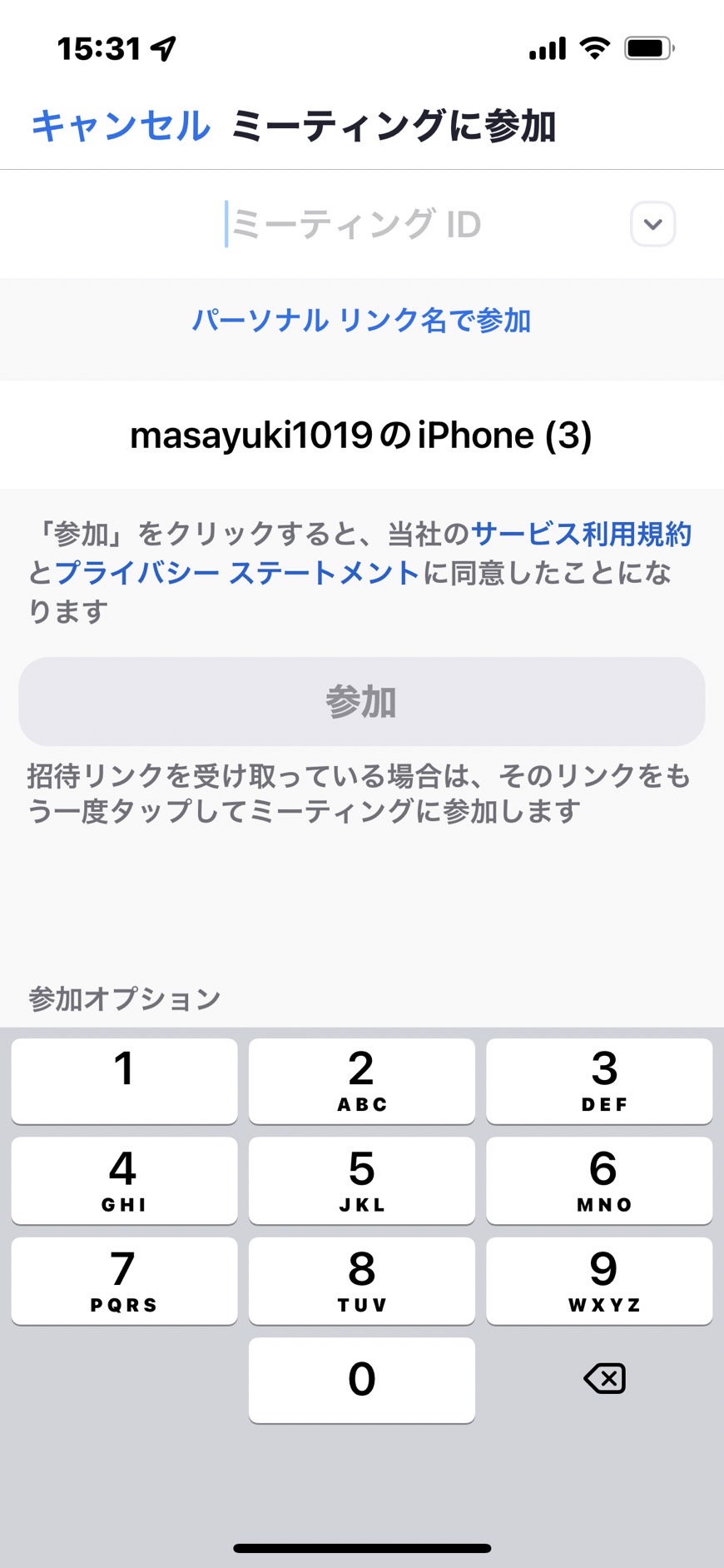Tap the keypad backspace key

pos(605,1379)
